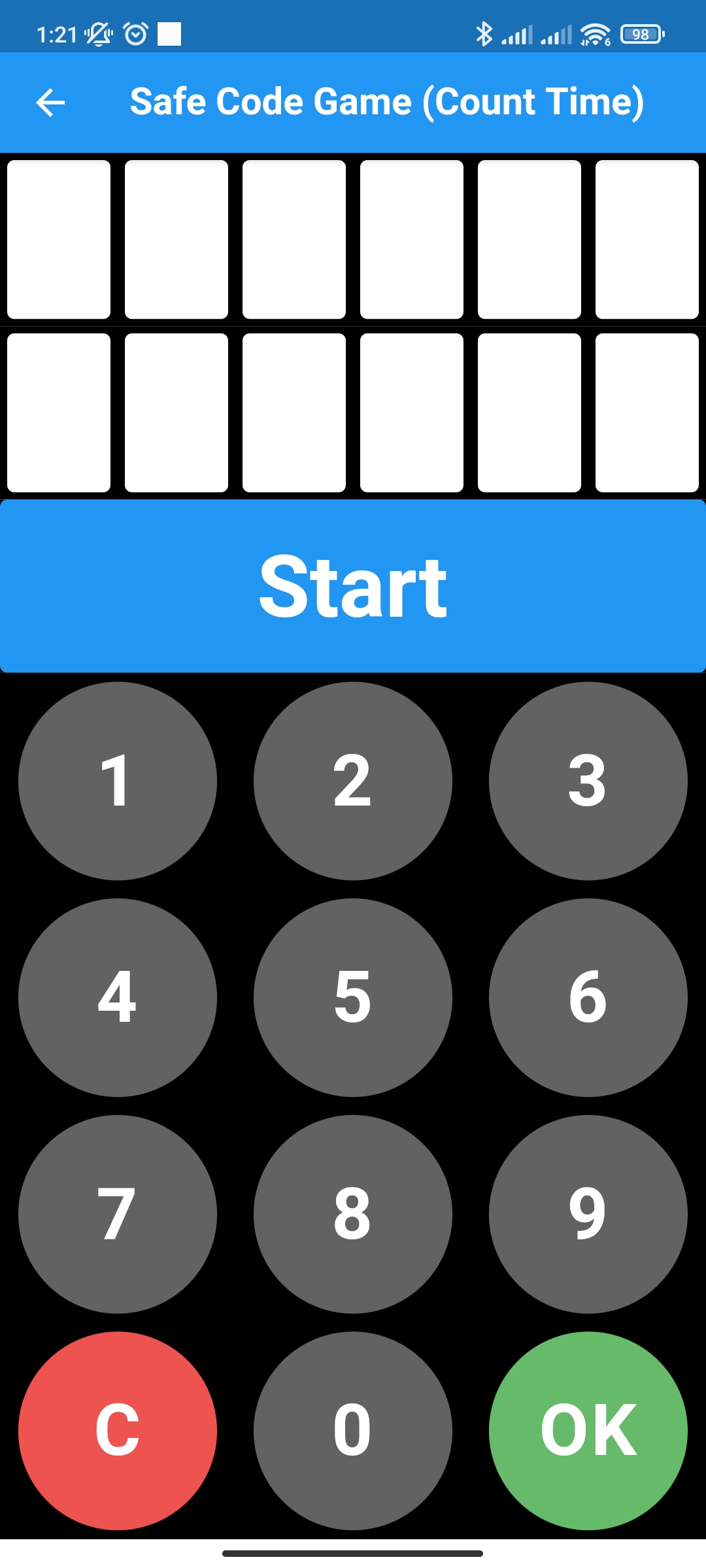Screen dimensions: 706x1568
Task: Confirm the code with the green OK button
Action: point(588,1431)
